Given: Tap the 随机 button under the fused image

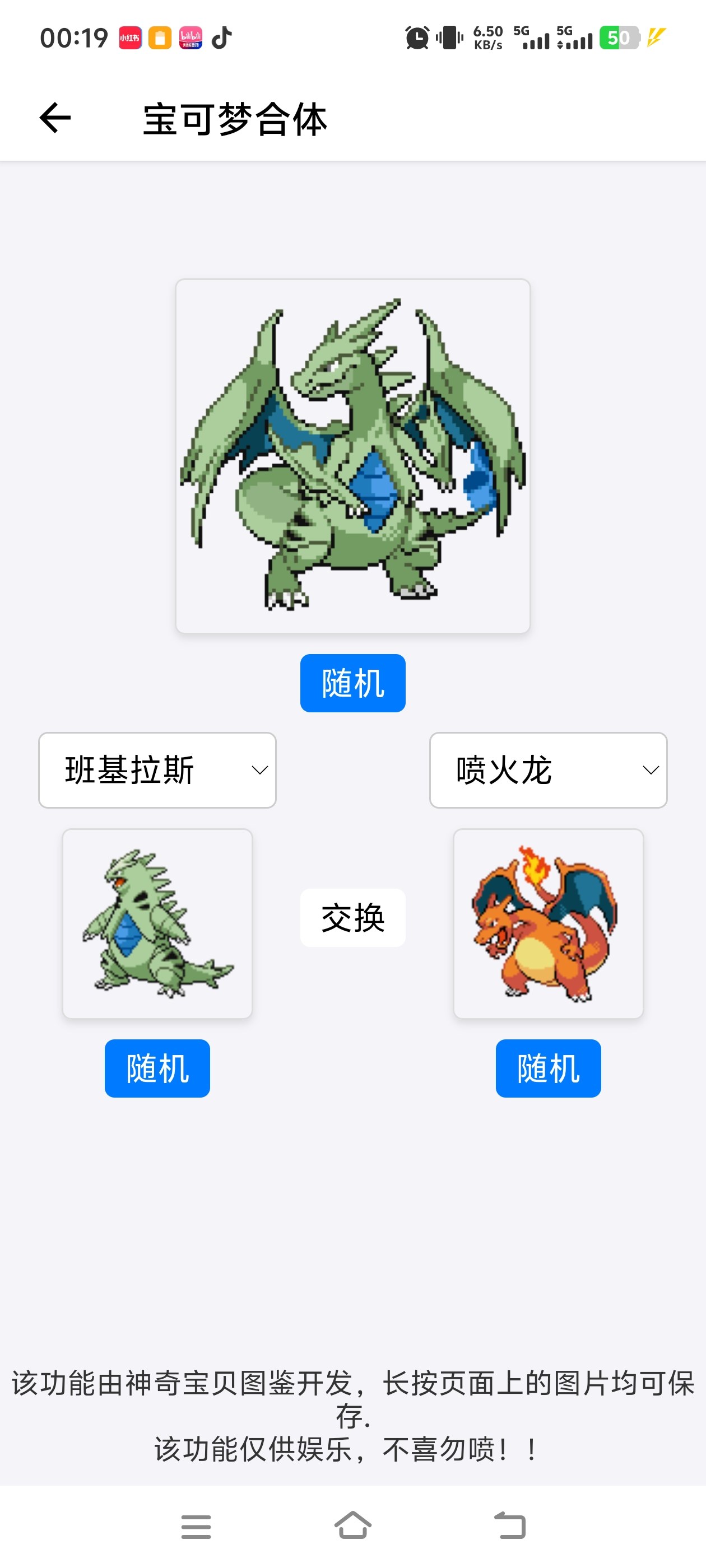Looking at the screenshot, I should (352, 683).
